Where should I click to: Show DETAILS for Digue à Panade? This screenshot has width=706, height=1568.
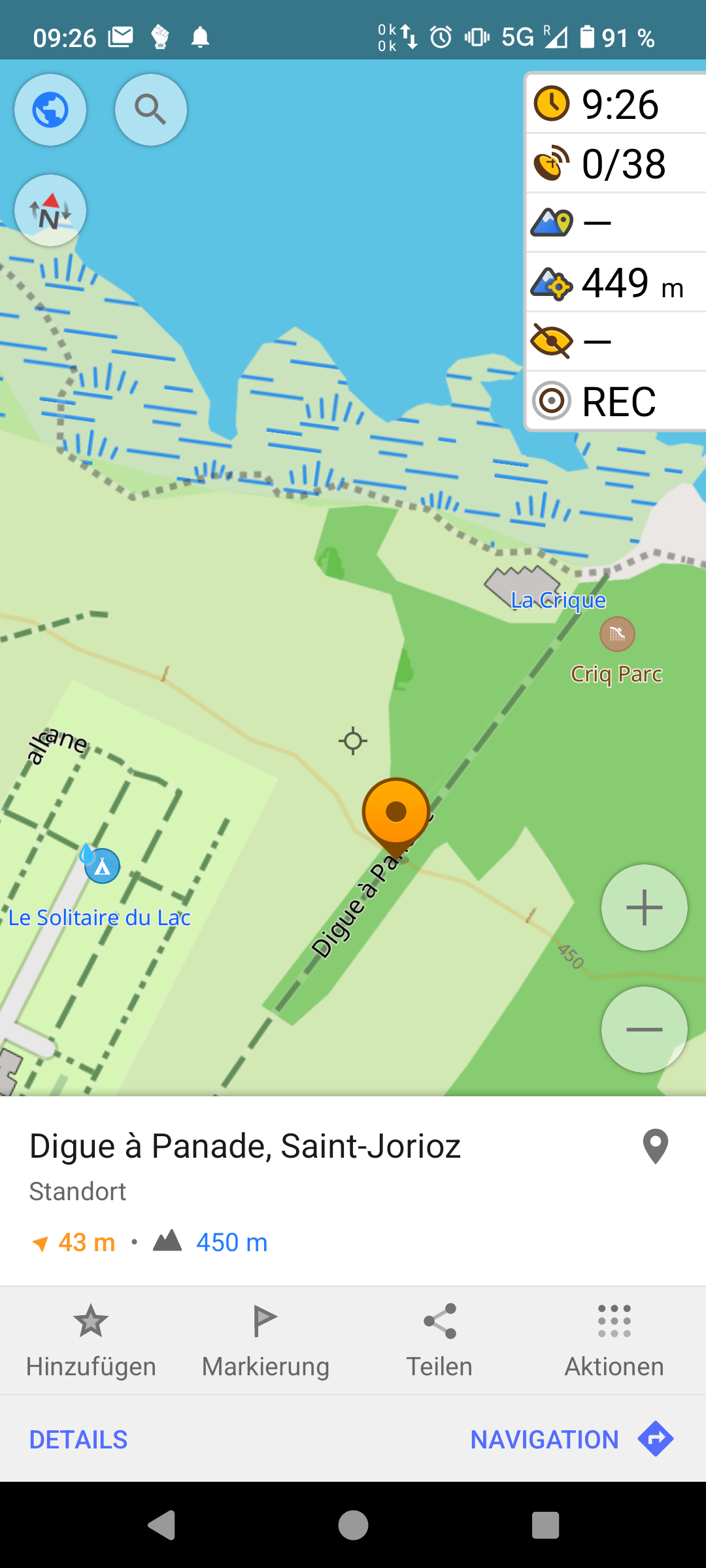[78, 1440]
